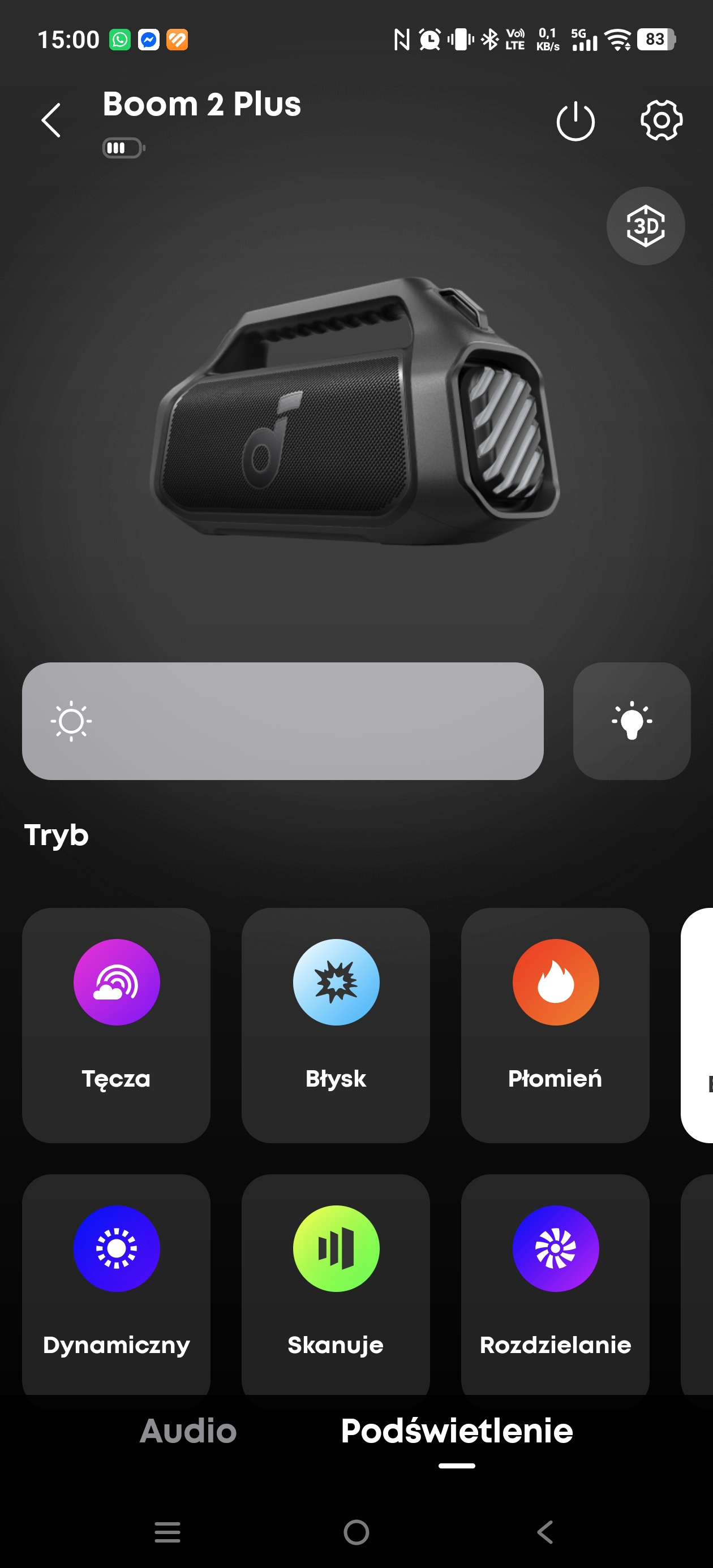Tap the power button icon

point(575,121)
